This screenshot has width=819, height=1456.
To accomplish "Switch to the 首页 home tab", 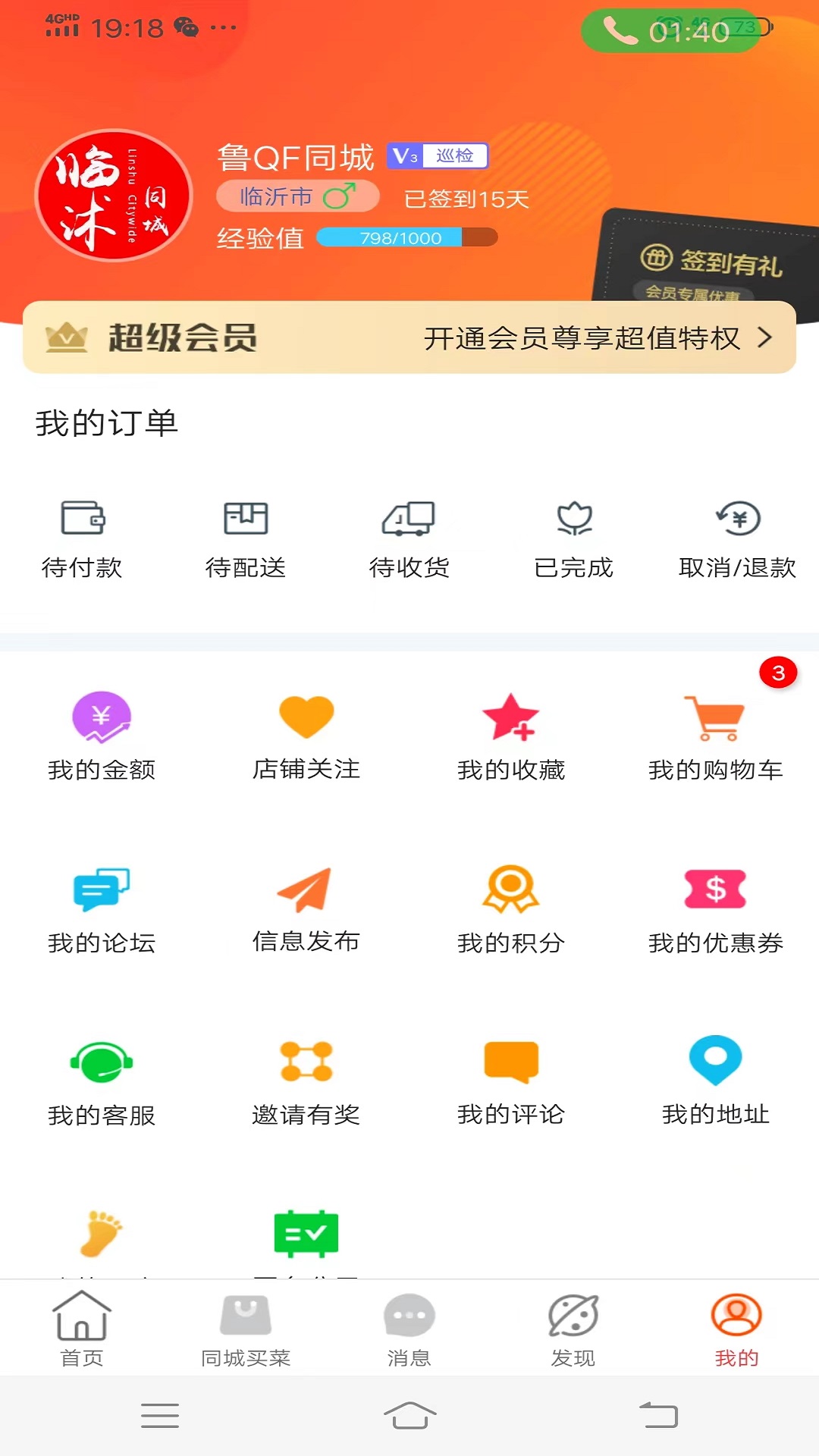I will [82, 1329].
